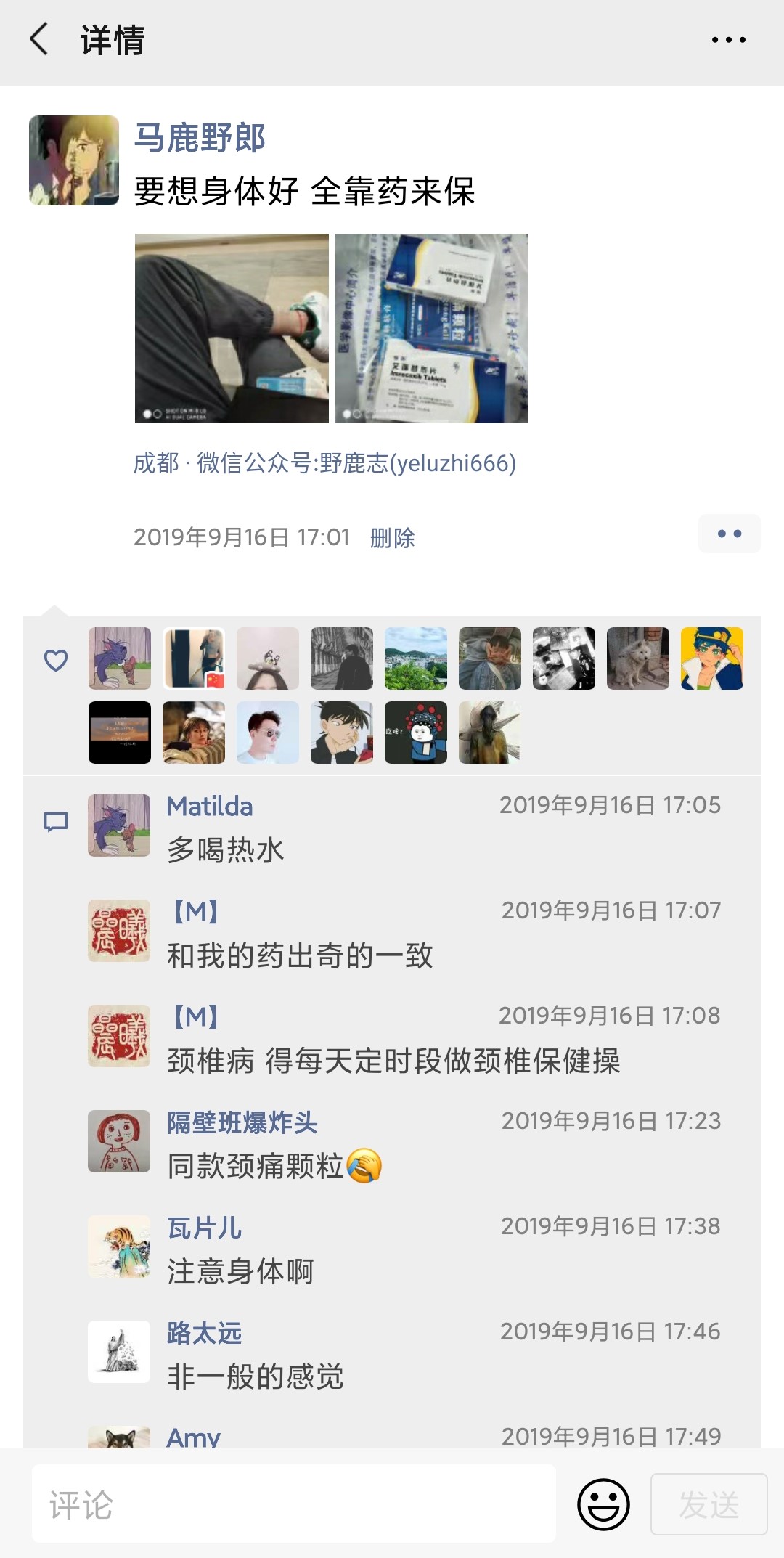Open the like and comment two-dot button
Image resolution: width=784 pixels, height=1558 pixels.
point(729,534)
